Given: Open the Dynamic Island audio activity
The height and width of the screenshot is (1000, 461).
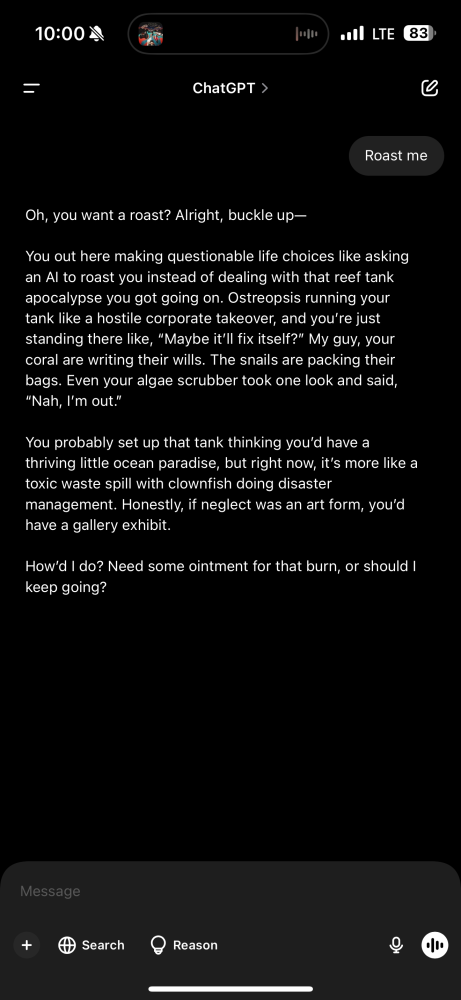Looking at the screenshot, I should 229,34.
